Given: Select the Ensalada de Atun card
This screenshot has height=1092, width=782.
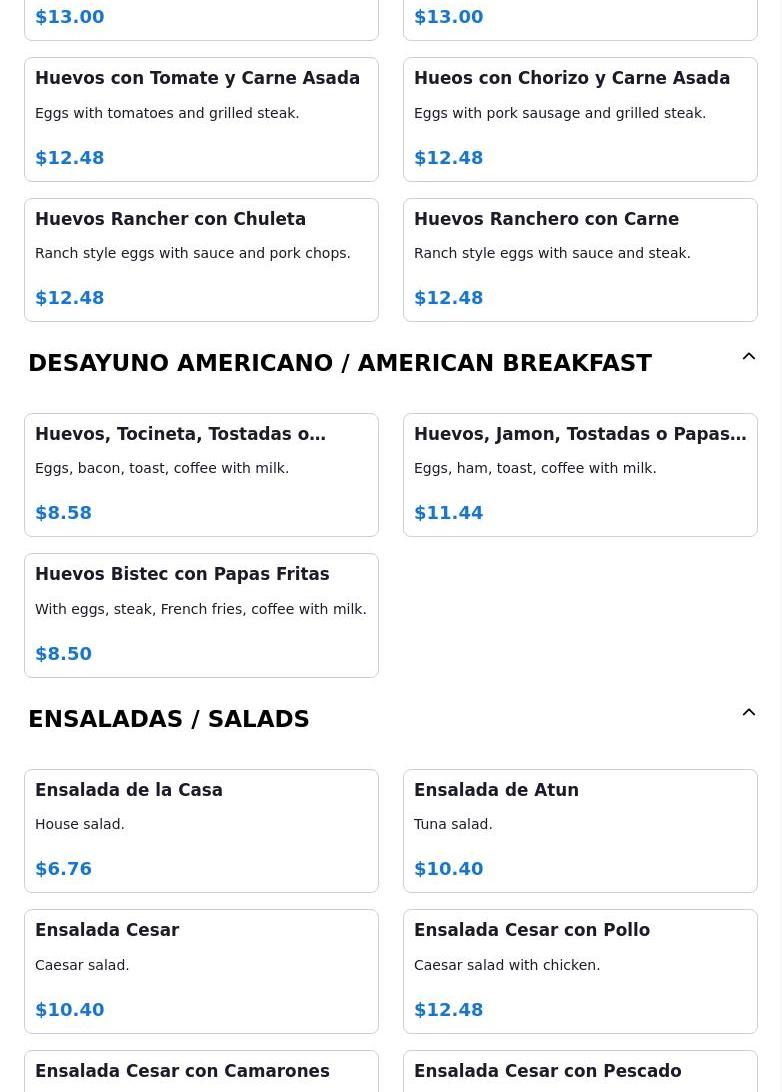Looking at the screenshot, I should (x=580, y=830).
